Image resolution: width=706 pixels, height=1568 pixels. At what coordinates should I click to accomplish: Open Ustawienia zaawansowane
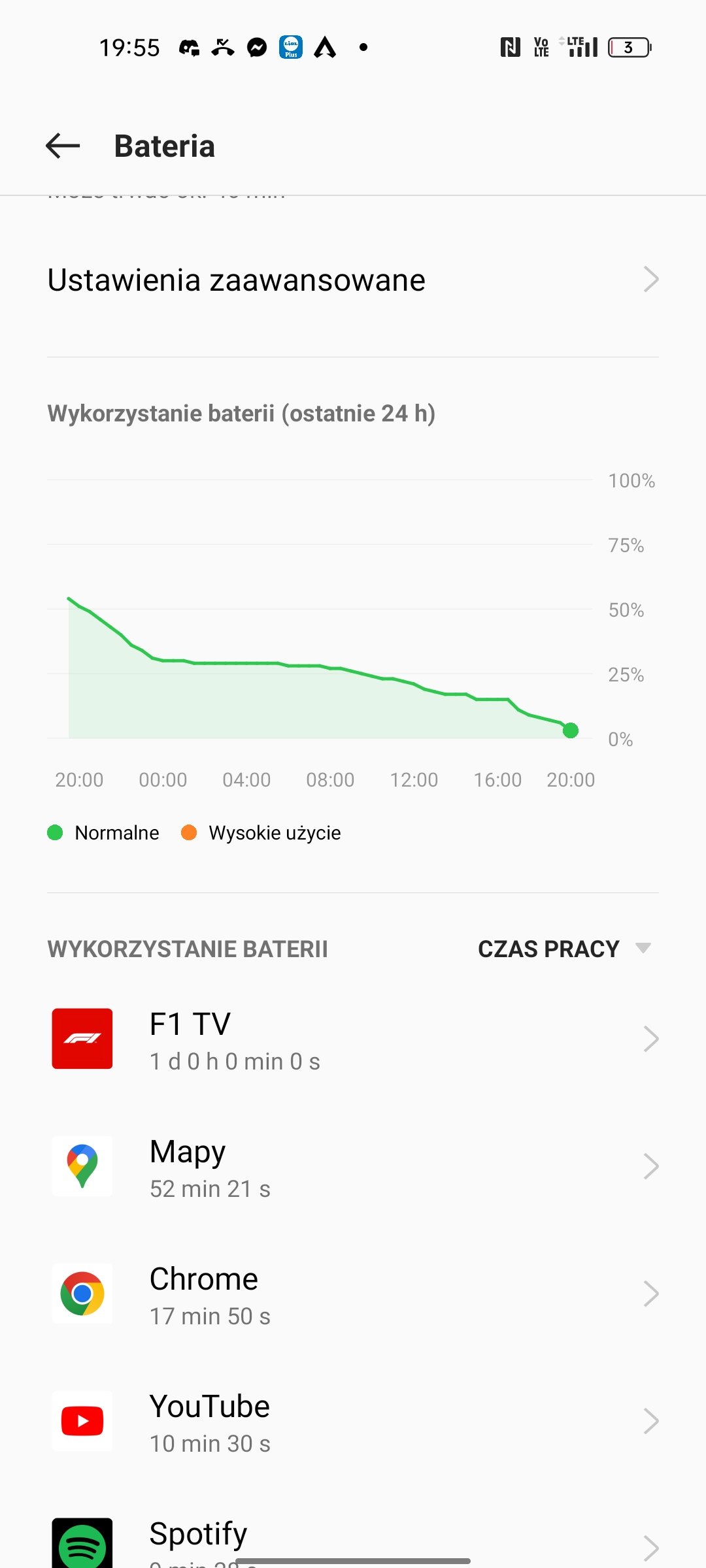tap(353, 280)
